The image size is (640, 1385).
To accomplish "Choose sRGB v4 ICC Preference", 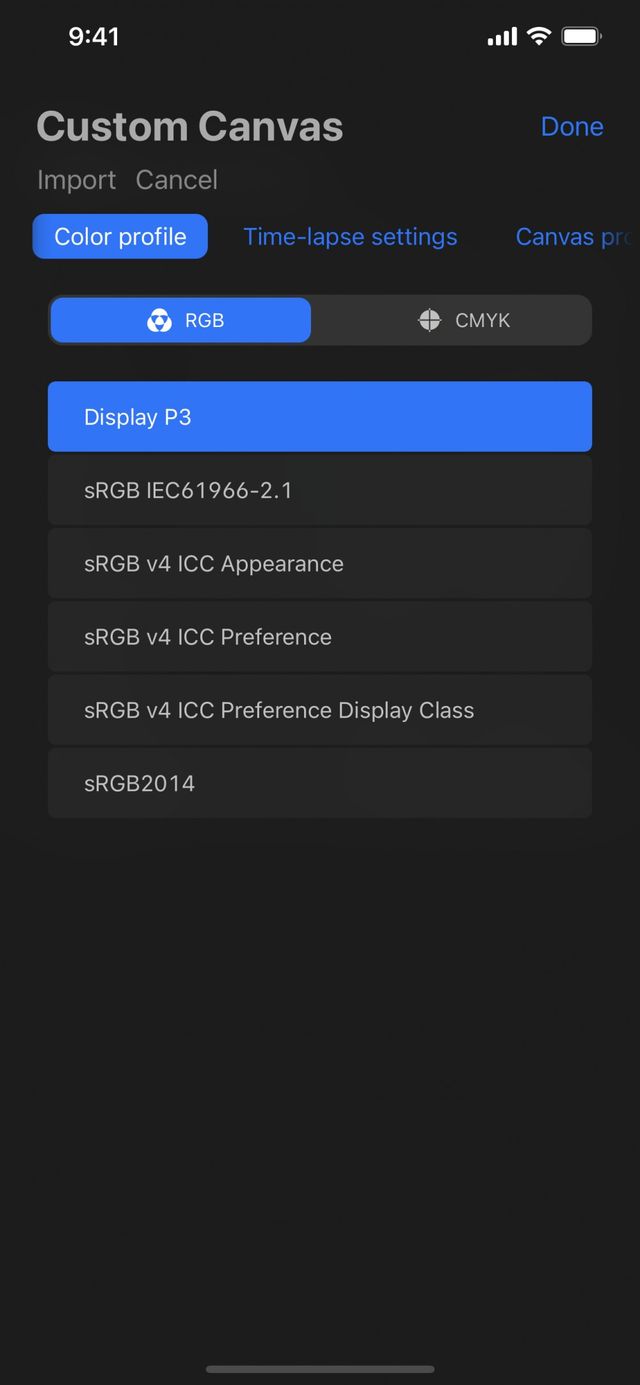I will (x=320, y=636).
